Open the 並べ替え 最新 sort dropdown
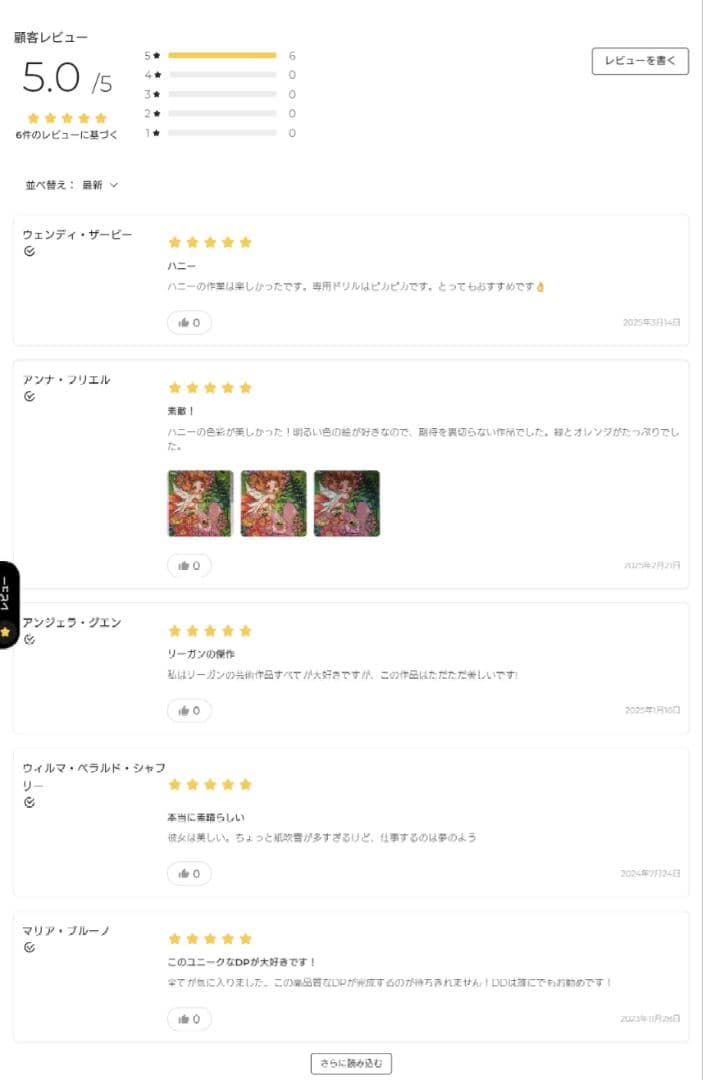This screenshot has width=703, height=1080. tap(100, 185)
